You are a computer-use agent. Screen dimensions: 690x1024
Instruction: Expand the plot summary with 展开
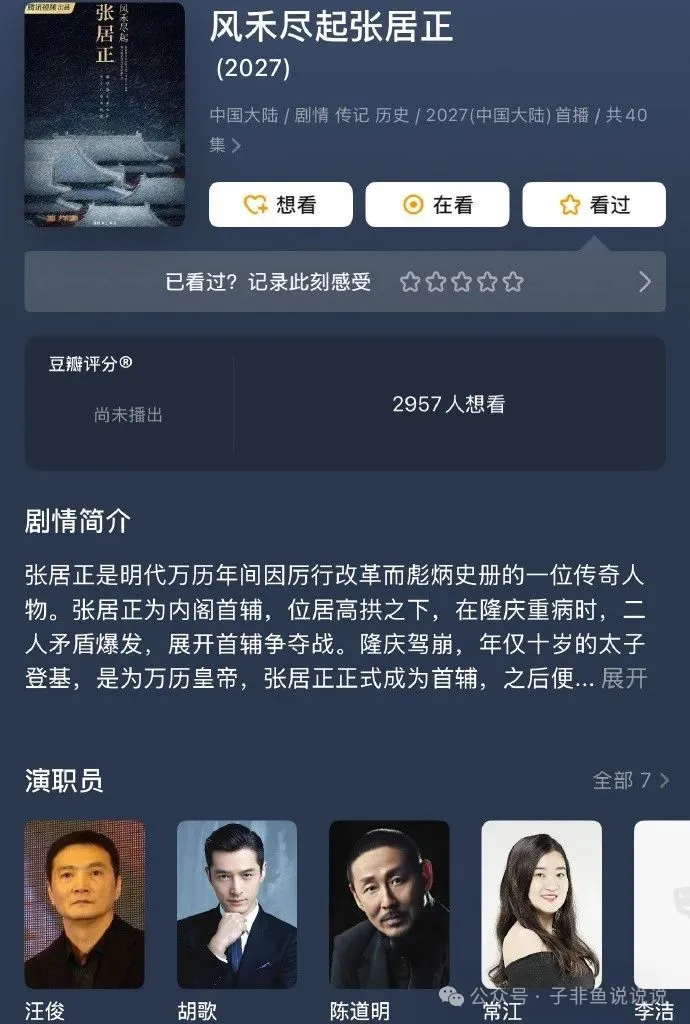click(624, 680)
